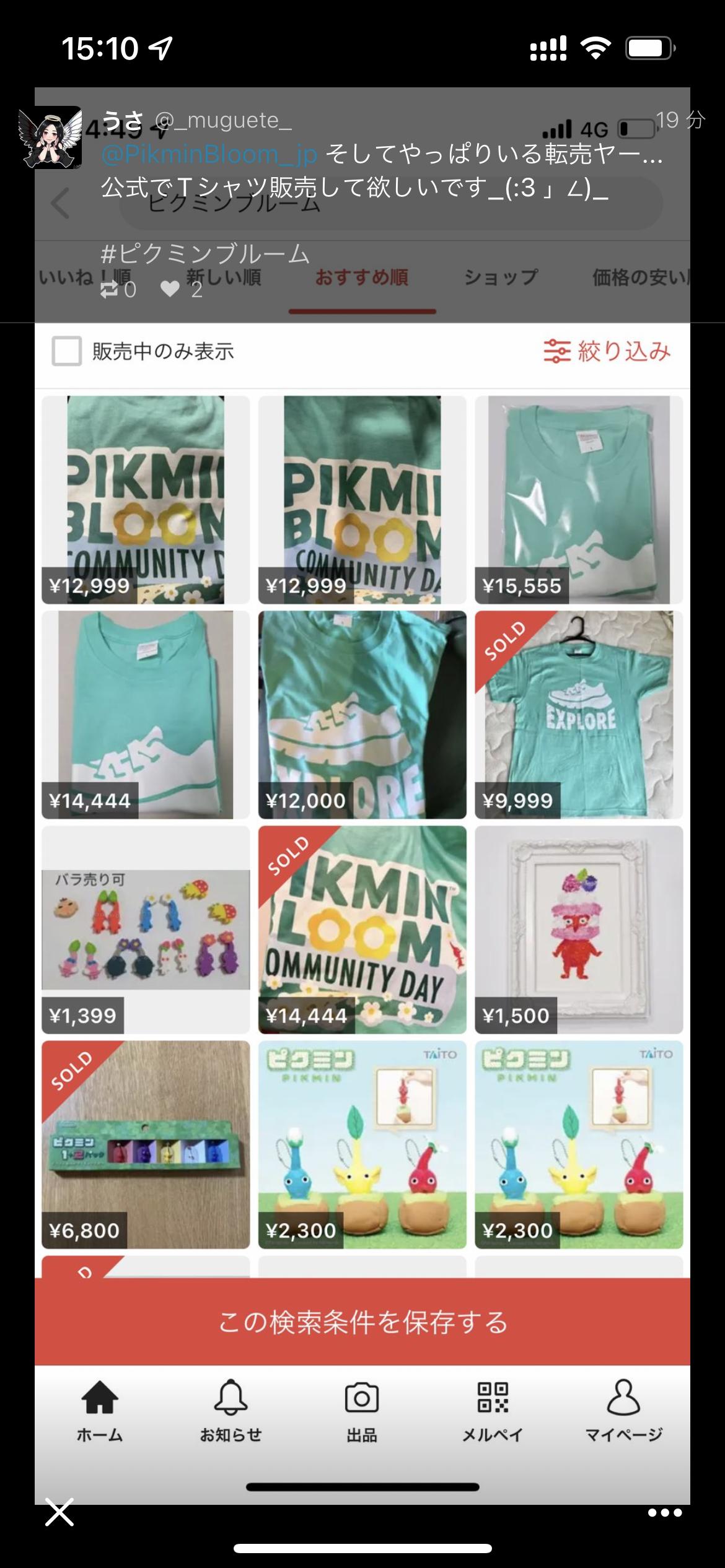Open うさ's profile avatar
This screenshot has width=725, height=1568.
[x=50, y=137]
